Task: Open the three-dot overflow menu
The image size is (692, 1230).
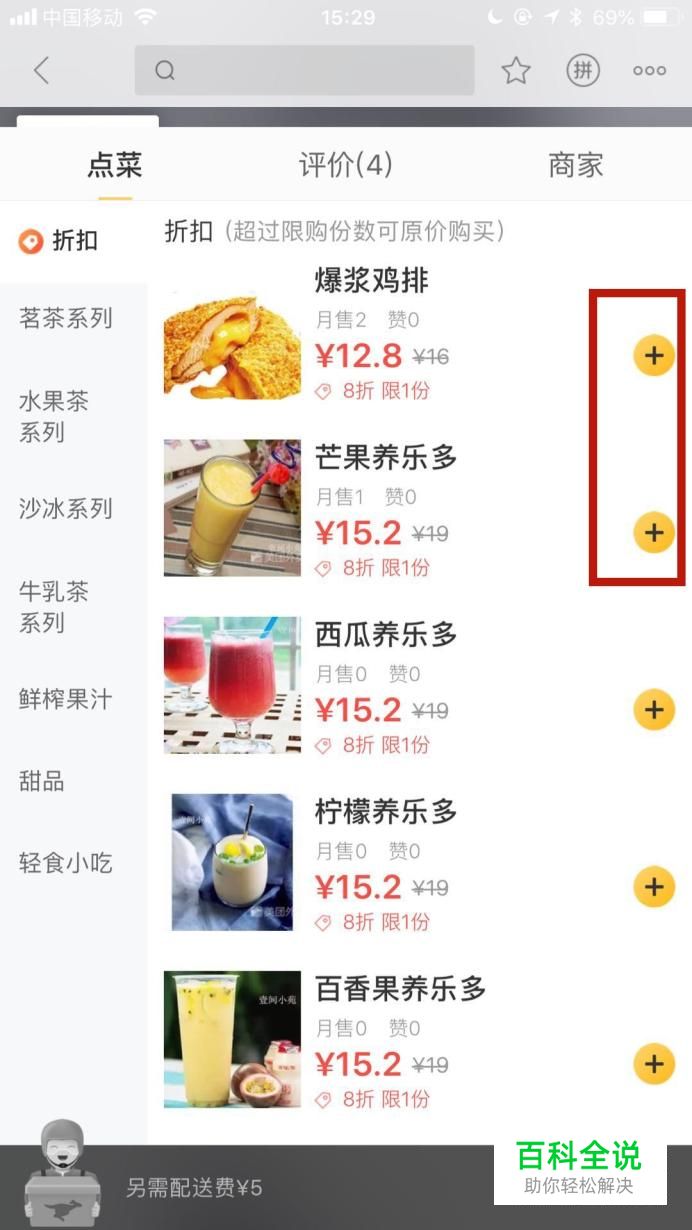Action: tap(649, 70)
